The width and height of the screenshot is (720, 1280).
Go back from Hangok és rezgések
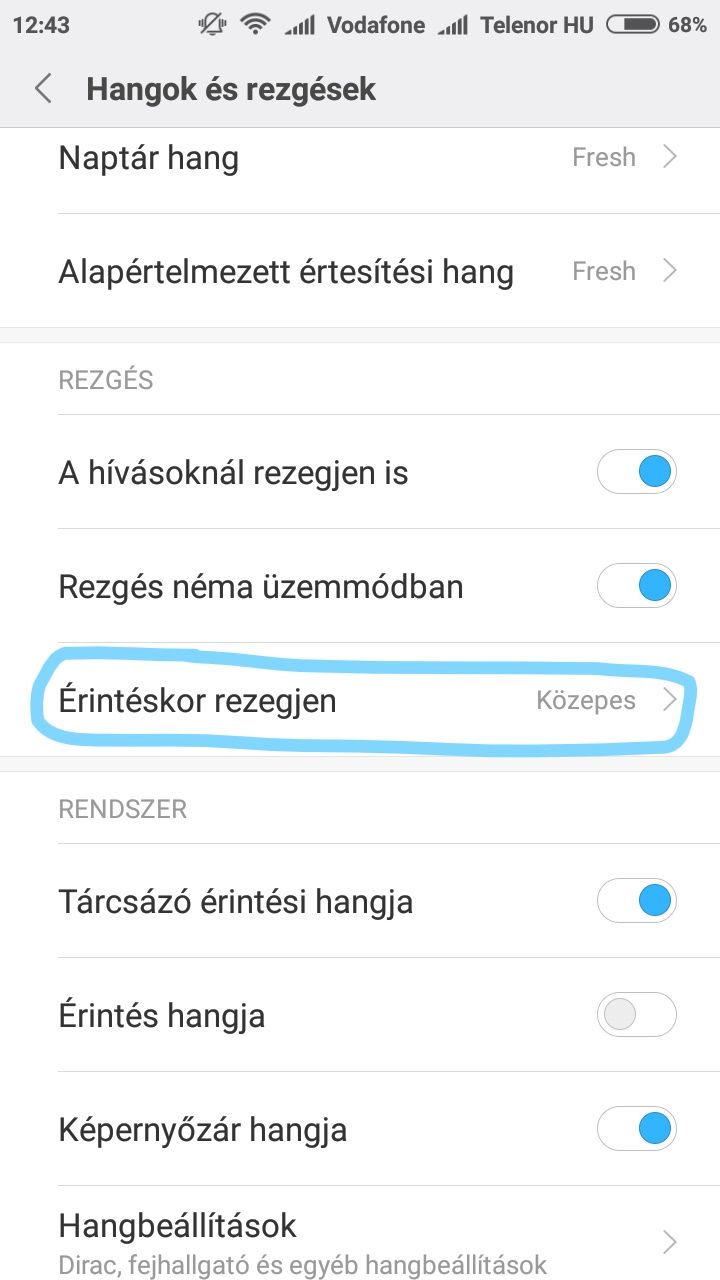[x=43, y=89]
